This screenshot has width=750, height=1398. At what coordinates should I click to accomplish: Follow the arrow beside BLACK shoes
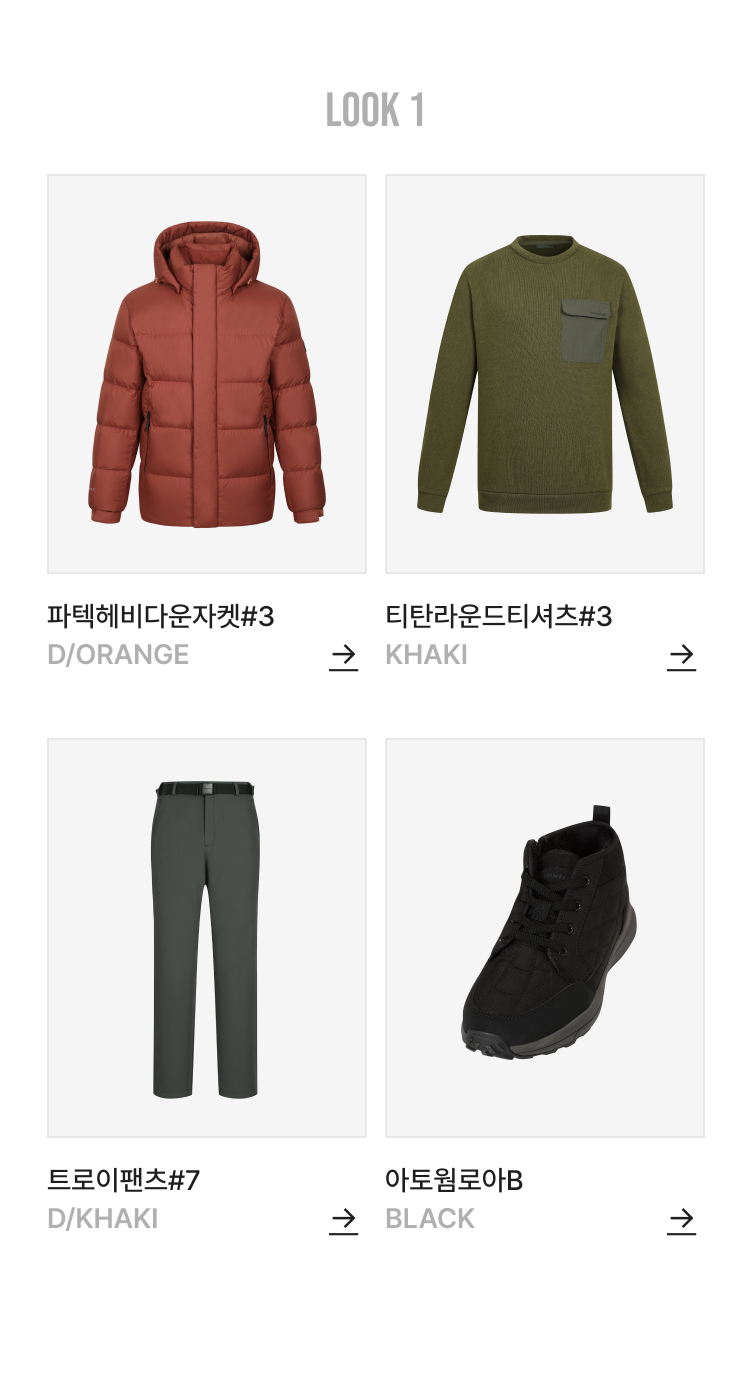(681, 1220)
